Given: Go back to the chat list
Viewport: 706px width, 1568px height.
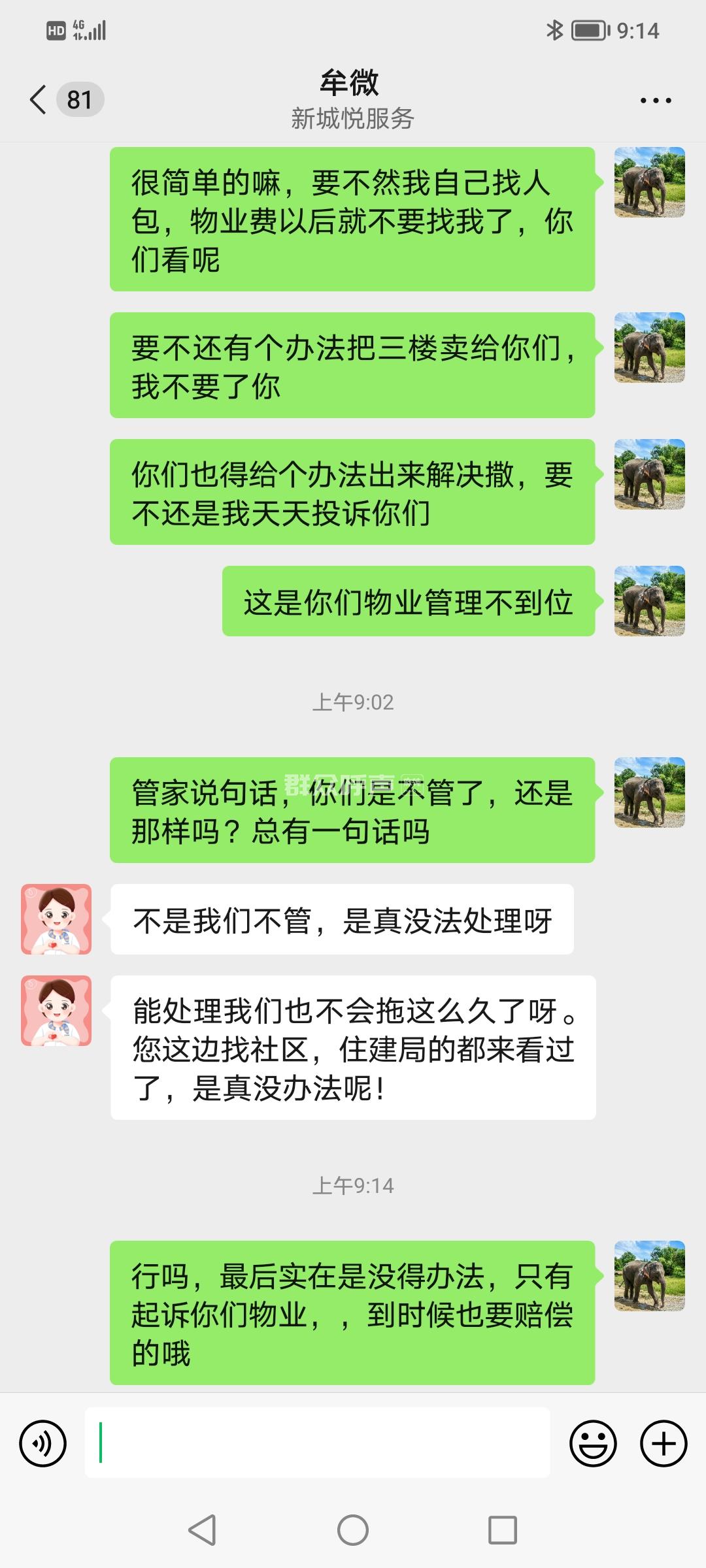Looking at the screenshot, I should point(39,100).
